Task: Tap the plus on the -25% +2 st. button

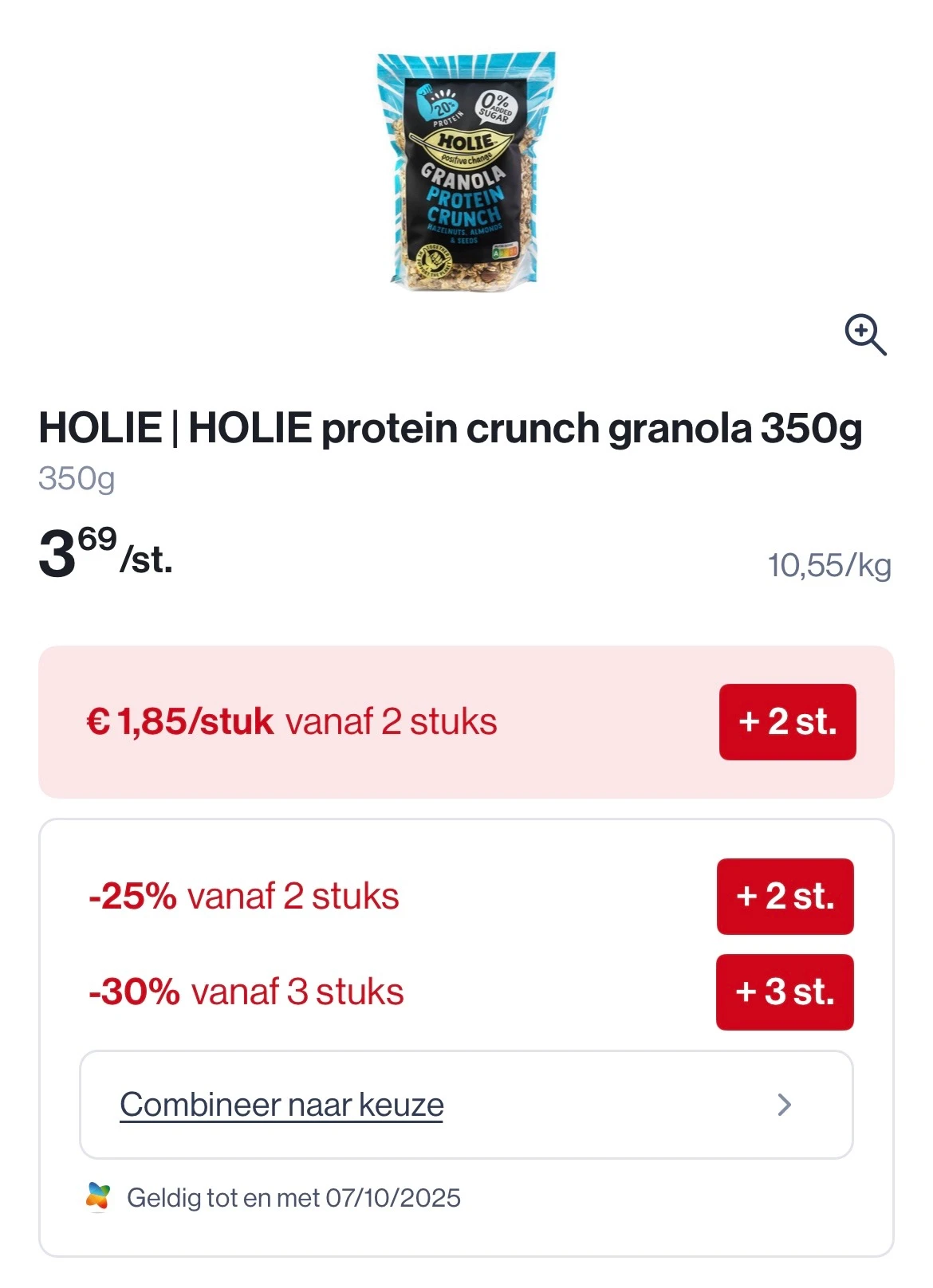Action: tap(746, 896)
